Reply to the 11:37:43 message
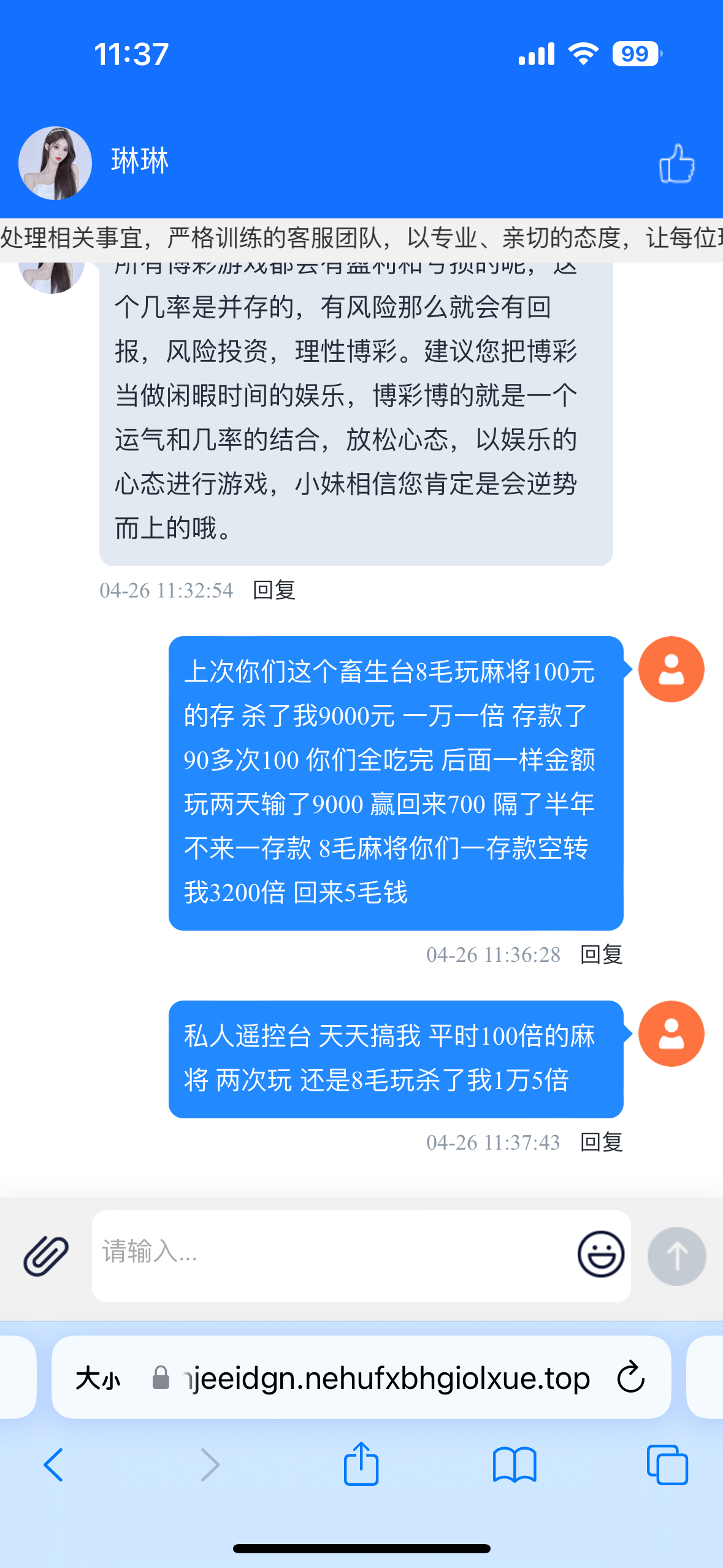Viewport: 723px width, 1568px height. point(601,1142)
